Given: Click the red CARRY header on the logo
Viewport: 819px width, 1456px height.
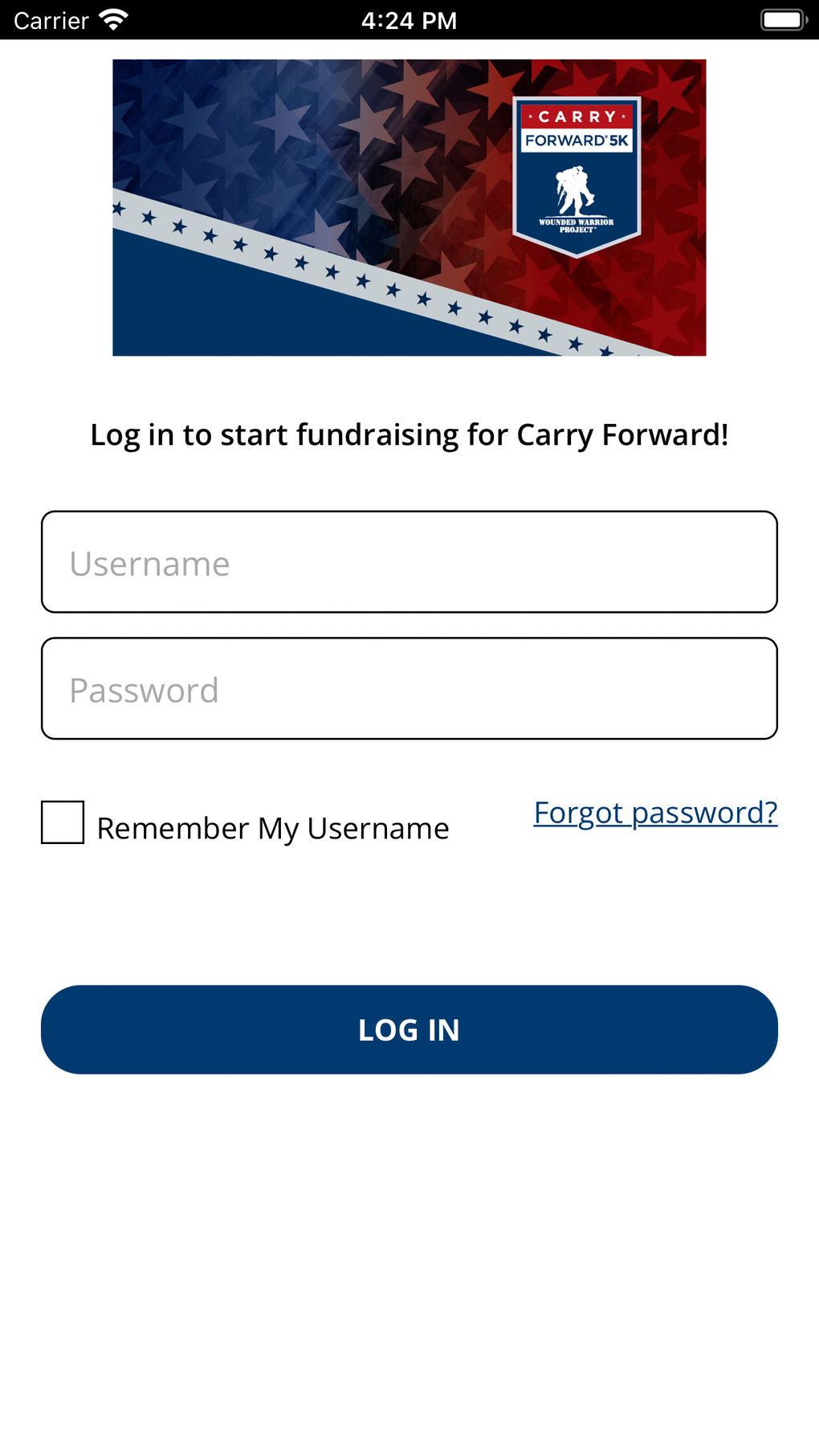Looking at the screenshot, I should pos(577,116).
